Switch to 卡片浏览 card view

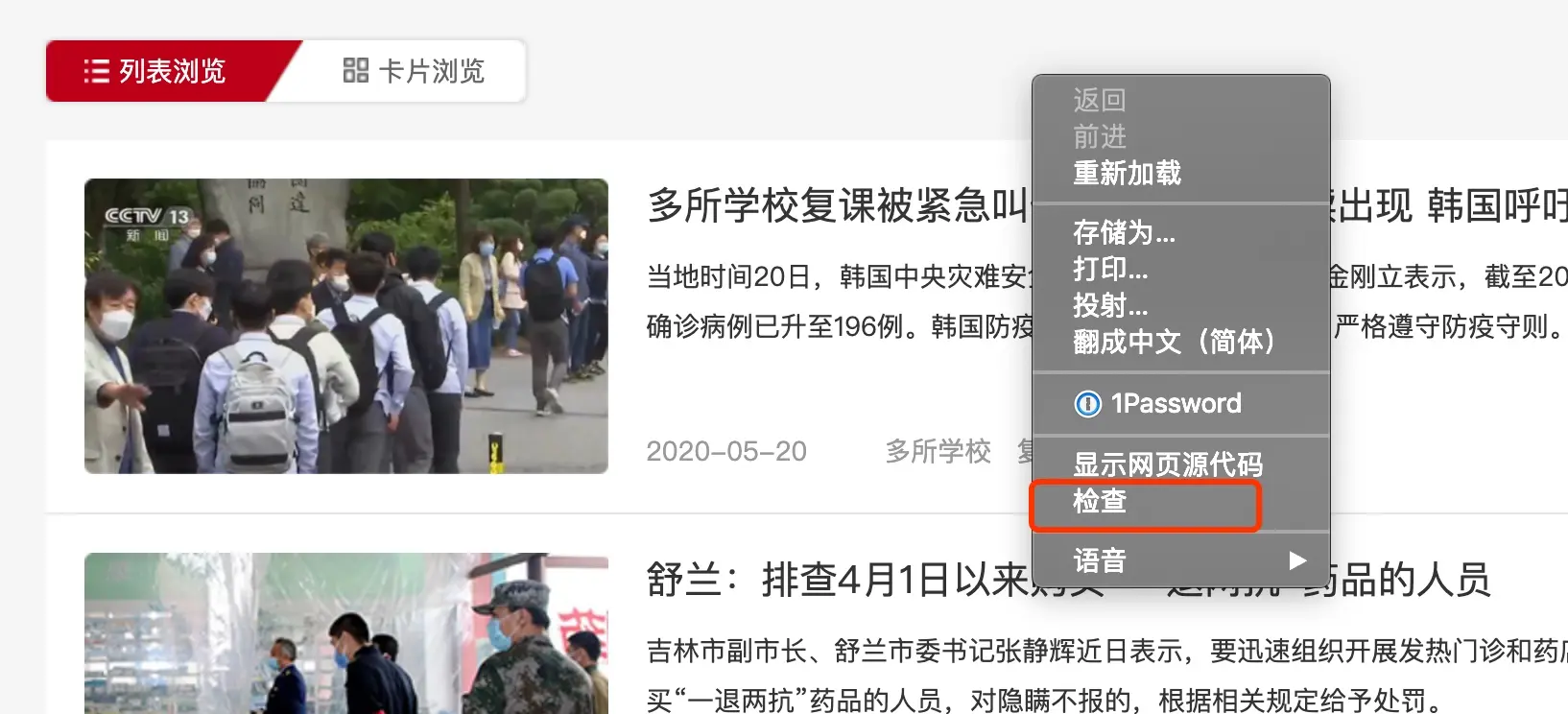click(414, 71)
